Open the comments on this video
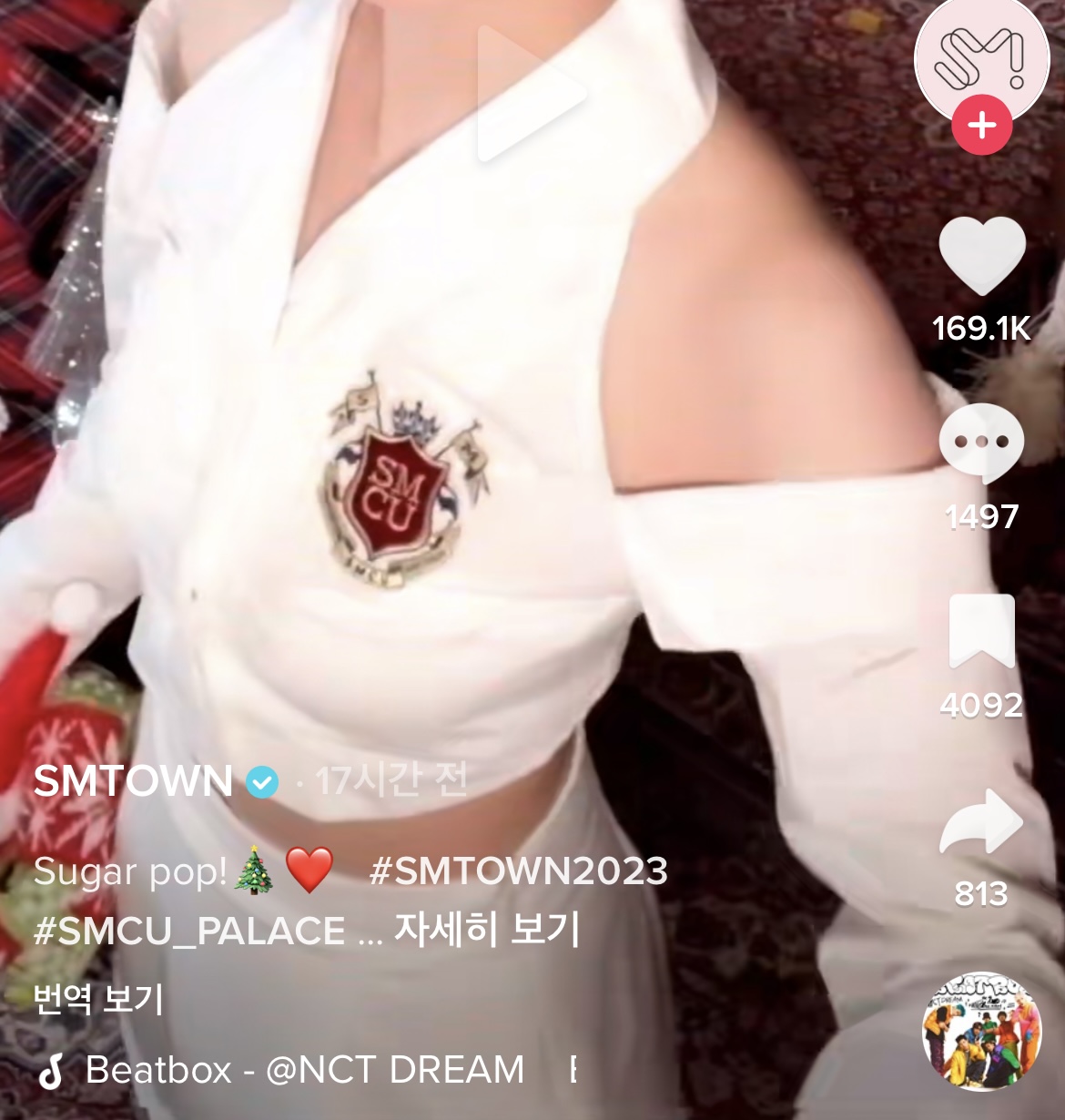The height and width of the screenshot is (1120, 1065). tap(981, 445)
